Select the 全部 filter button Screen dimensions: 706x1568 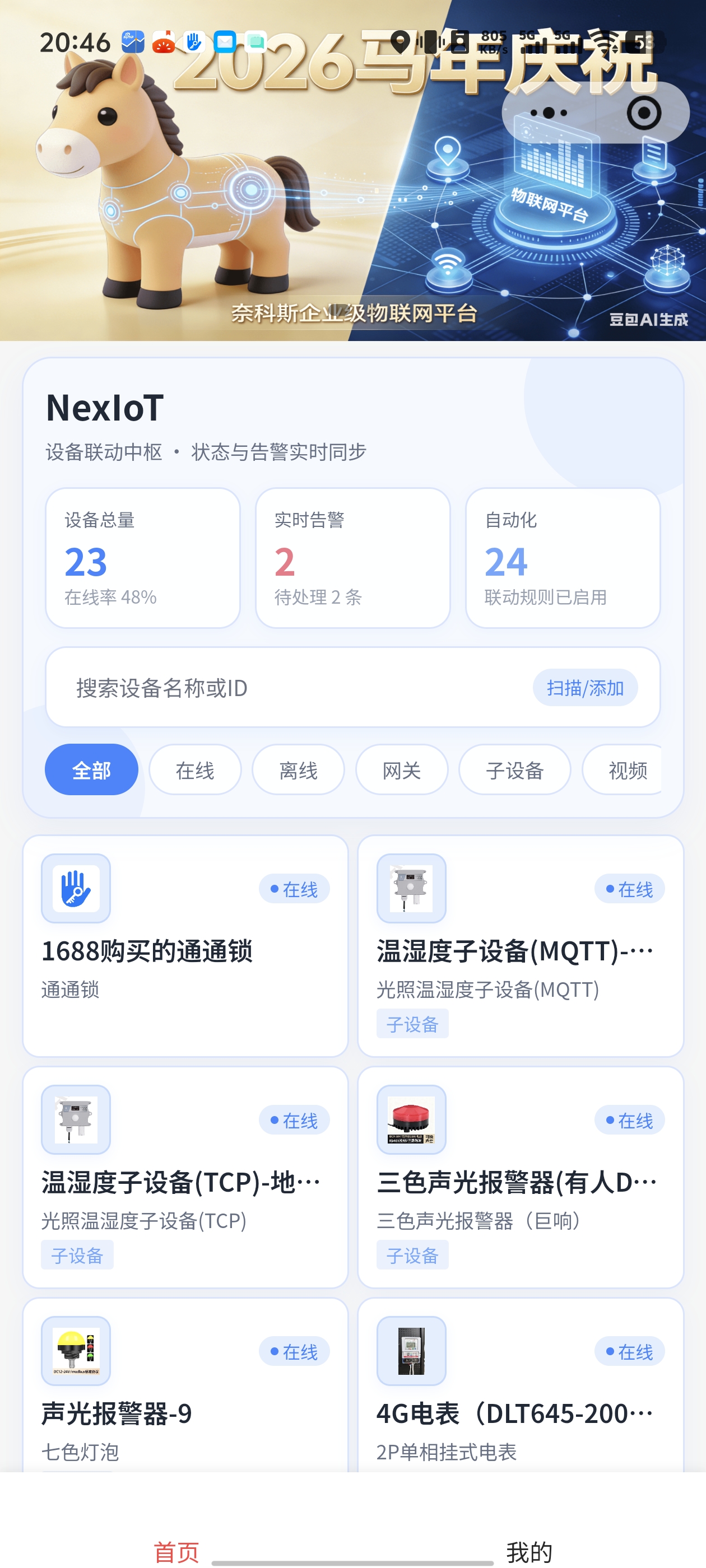click(x=91, y=769)
